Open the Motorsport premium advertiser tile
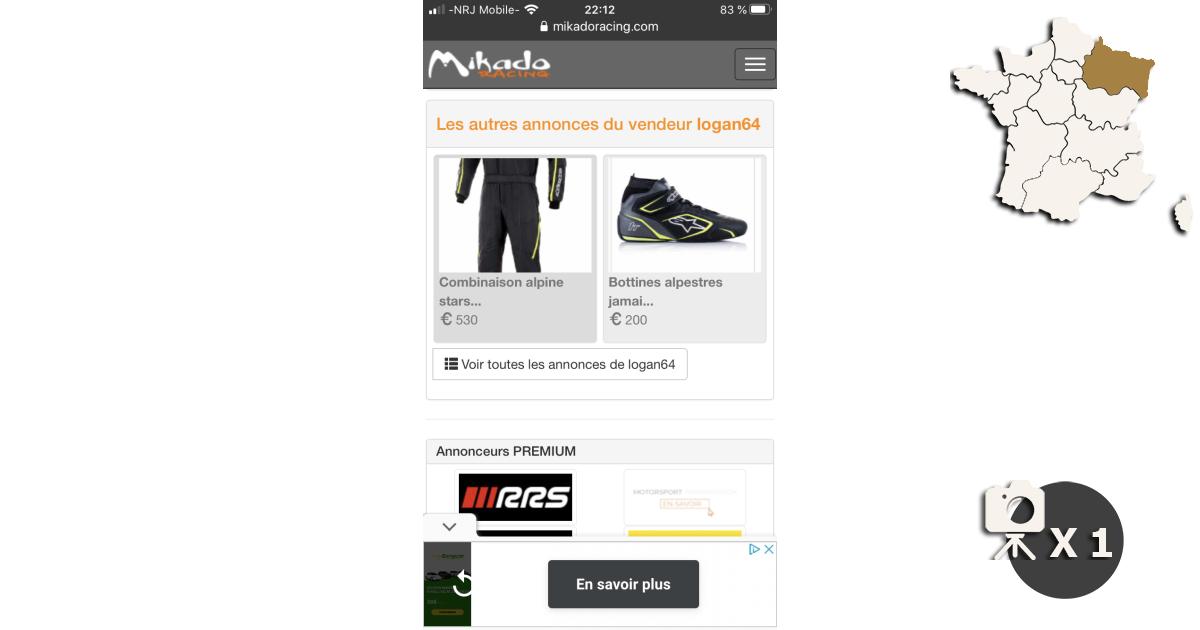Screen dimensions: 1200x630 click(x=685, y=497)
